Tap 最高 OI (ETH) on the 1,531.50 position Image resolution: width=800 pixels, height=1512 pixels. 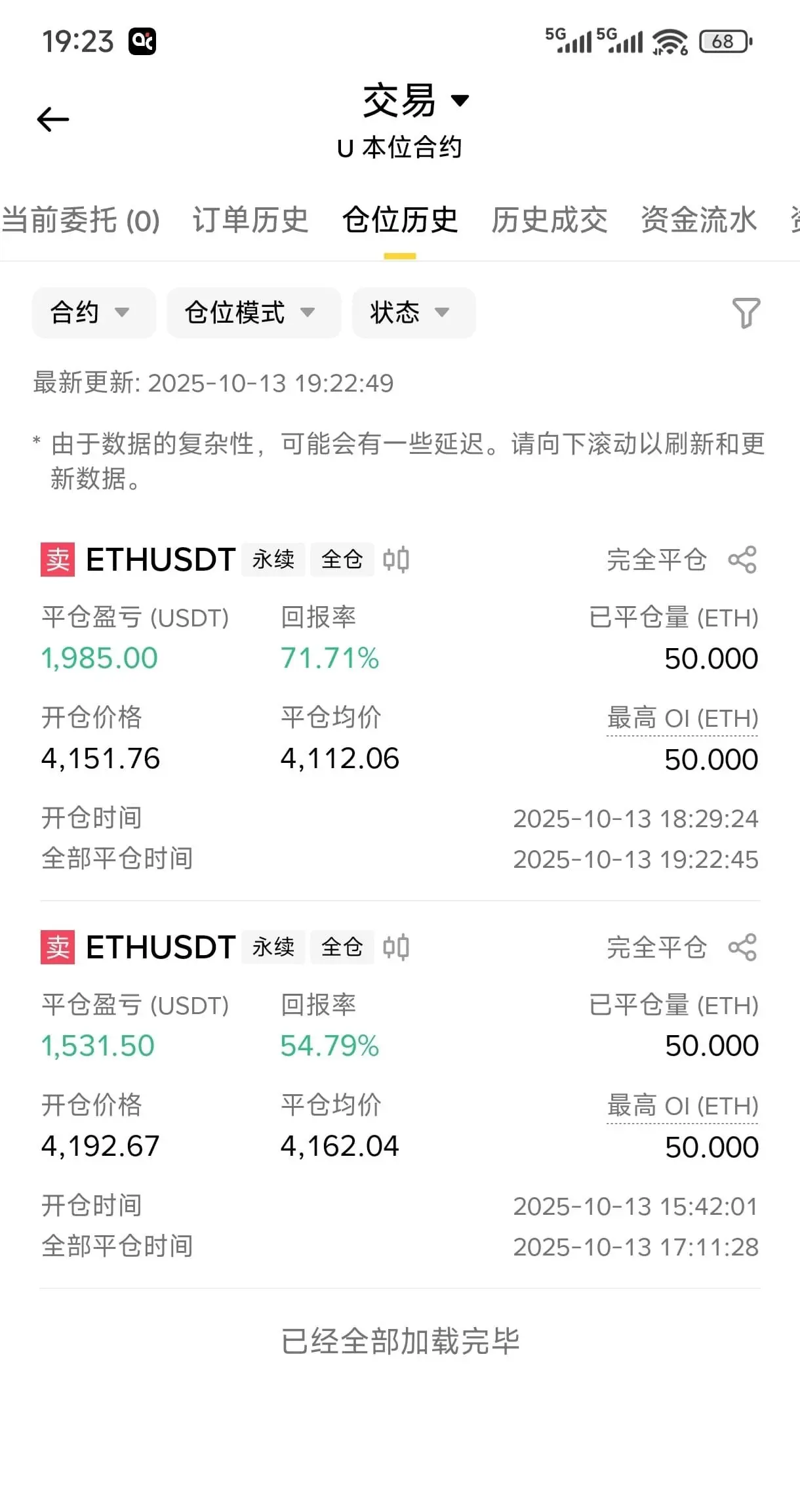pyautogui.click(x=682, y=1107)
